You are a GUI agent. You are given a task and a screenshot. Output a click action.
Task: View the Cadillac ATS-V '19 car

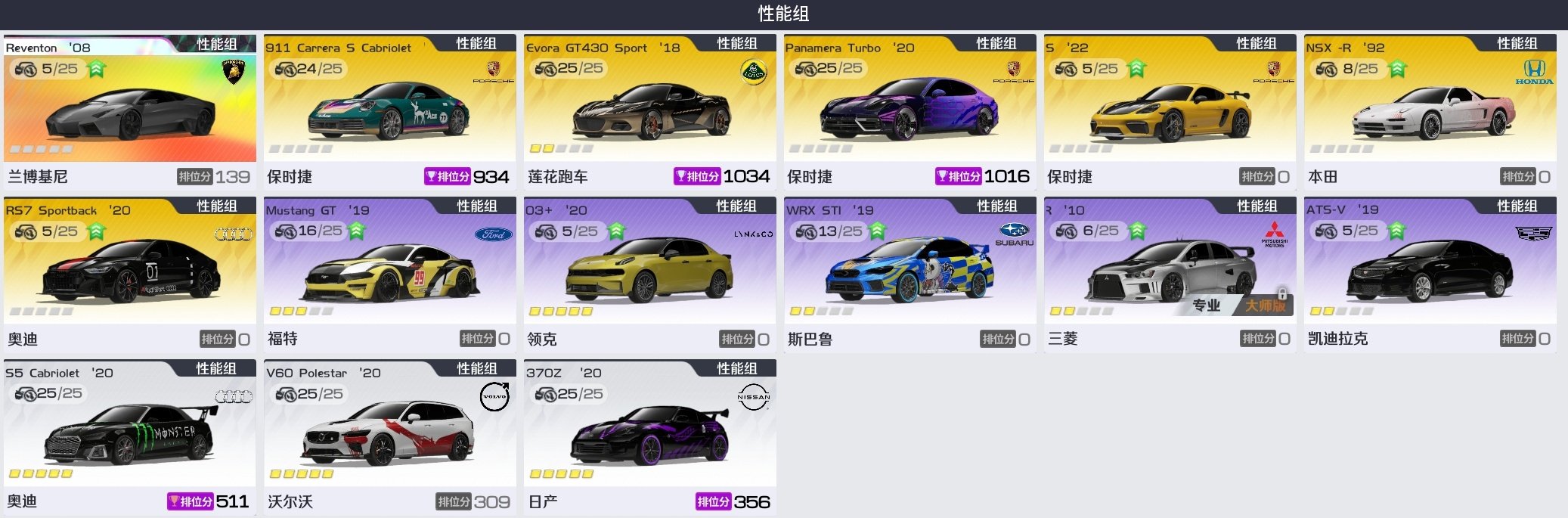(x=1430, y=272)
